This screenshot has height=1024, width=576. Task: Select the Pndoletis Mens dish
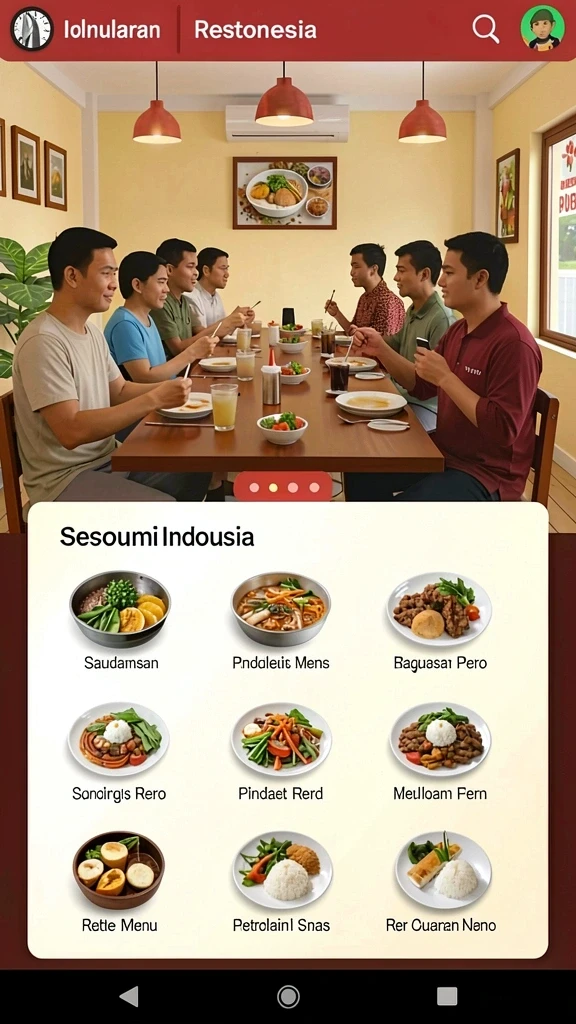tap(281, 620)
